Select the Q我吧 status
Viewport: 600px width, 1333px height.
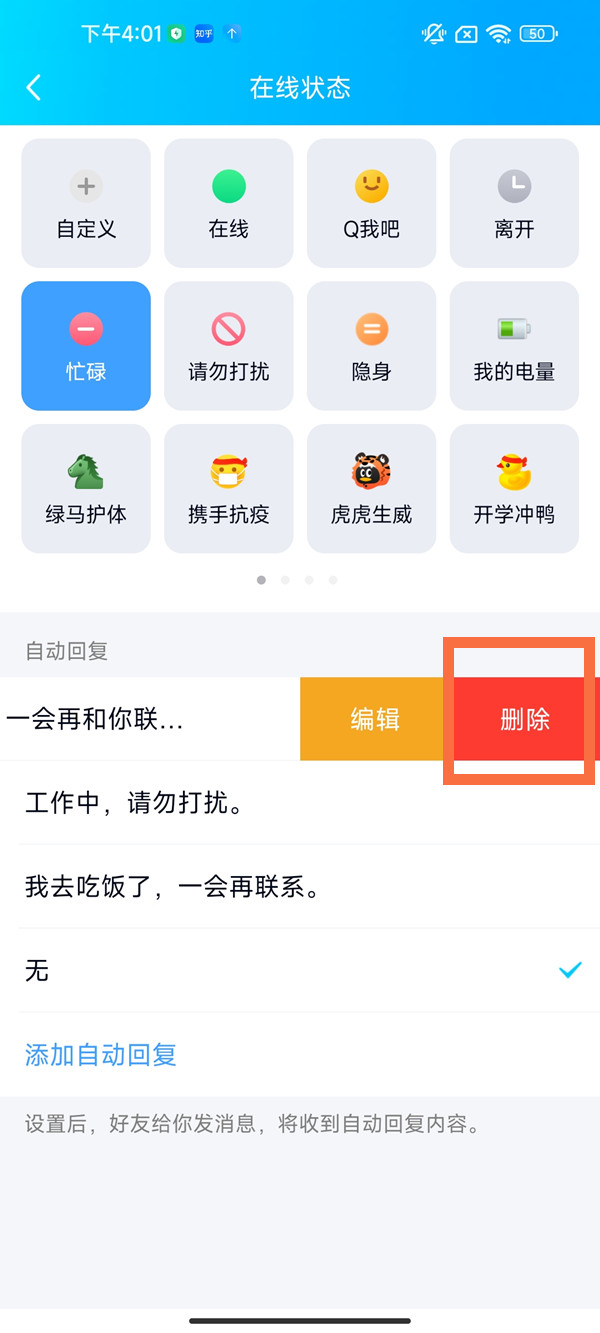pyautogui.click(x=371, y=204)
